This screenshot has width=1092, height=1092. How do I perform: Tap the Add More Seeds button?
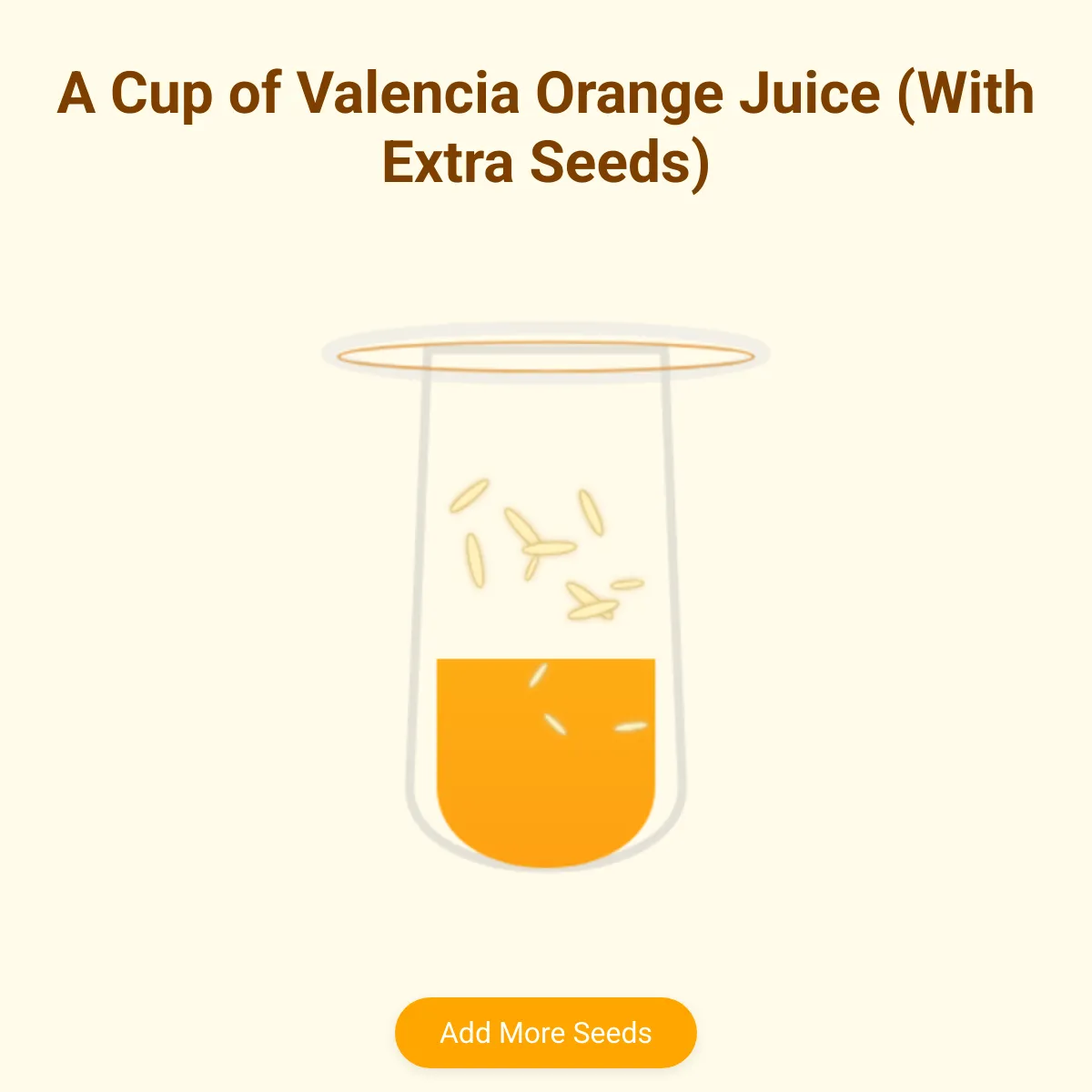[x=546, y=1033]
